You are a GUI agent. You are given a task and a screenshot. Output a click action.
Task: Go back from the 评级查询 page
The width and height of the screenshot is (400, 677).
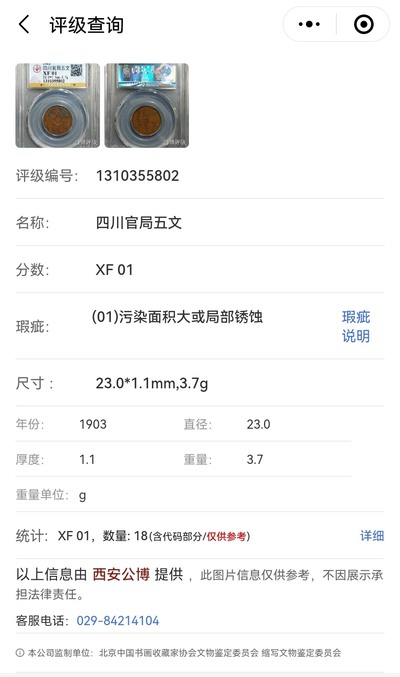click(x=24, y=24)
